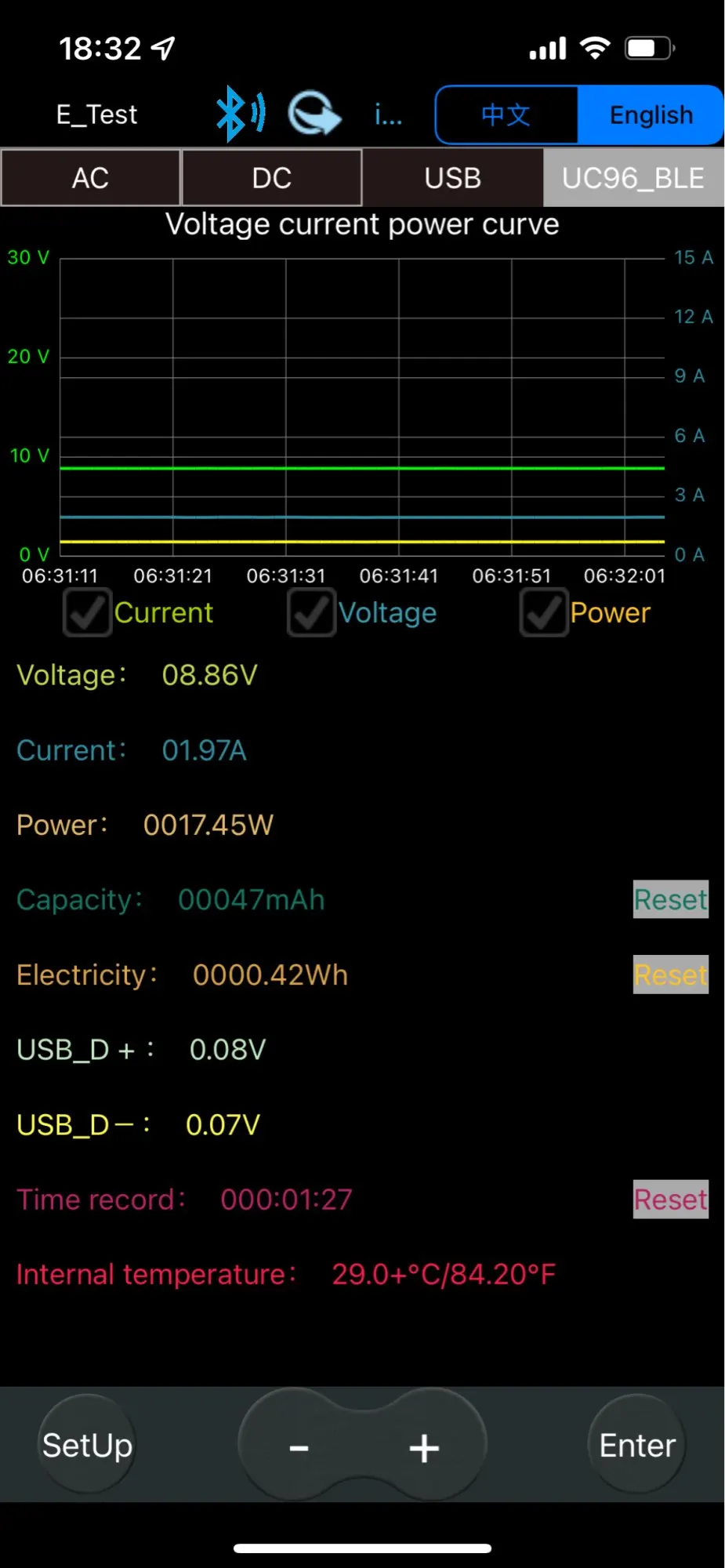The image size is (725, 1568).
Task: Tap the Bluetooth connection icon
Action: pyautogui.click(x=240, y=114)
